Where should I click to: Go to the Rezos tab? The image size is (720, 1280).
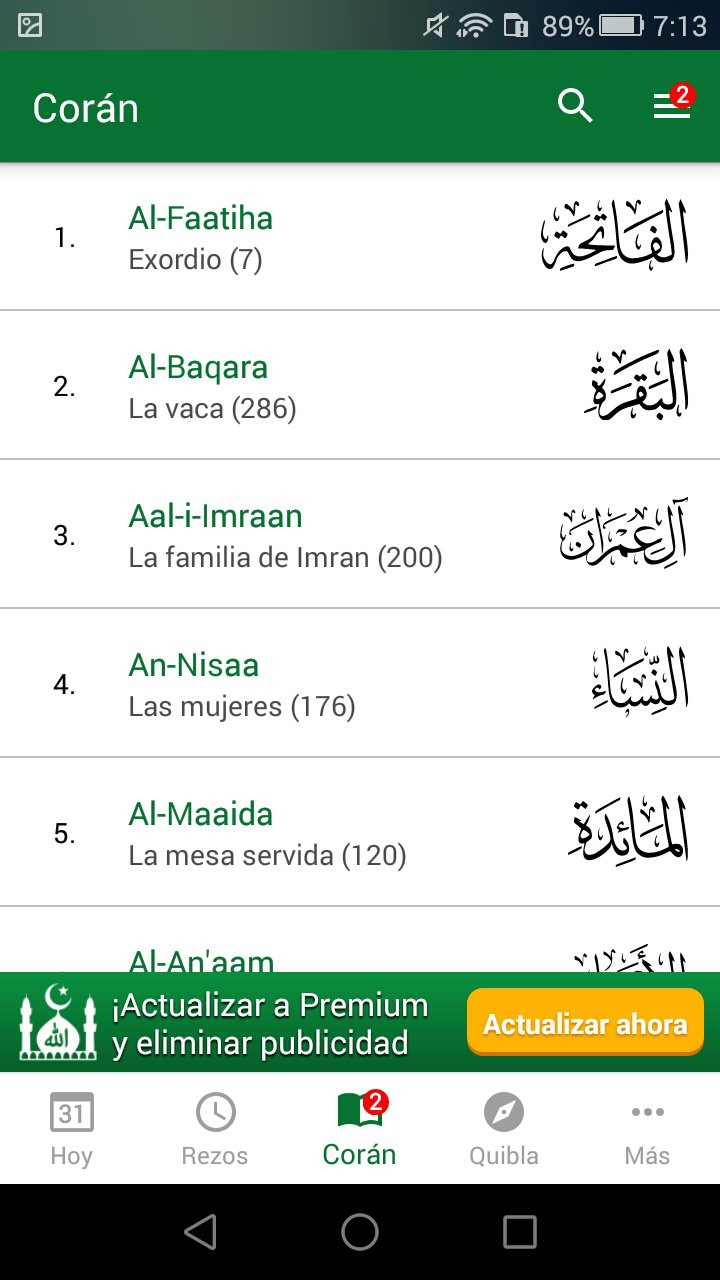(x=215, y=1129)
